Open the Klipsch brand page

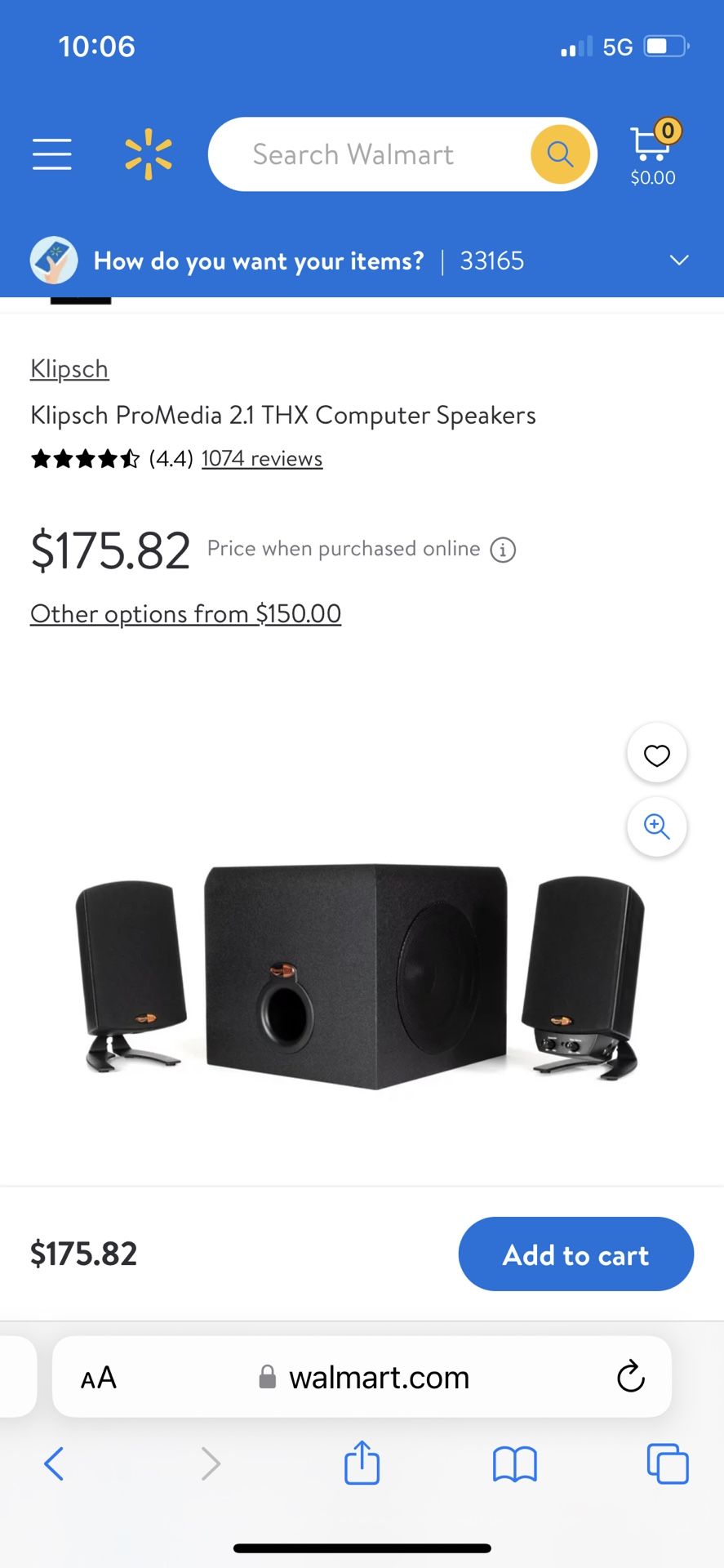pos(69,369)
